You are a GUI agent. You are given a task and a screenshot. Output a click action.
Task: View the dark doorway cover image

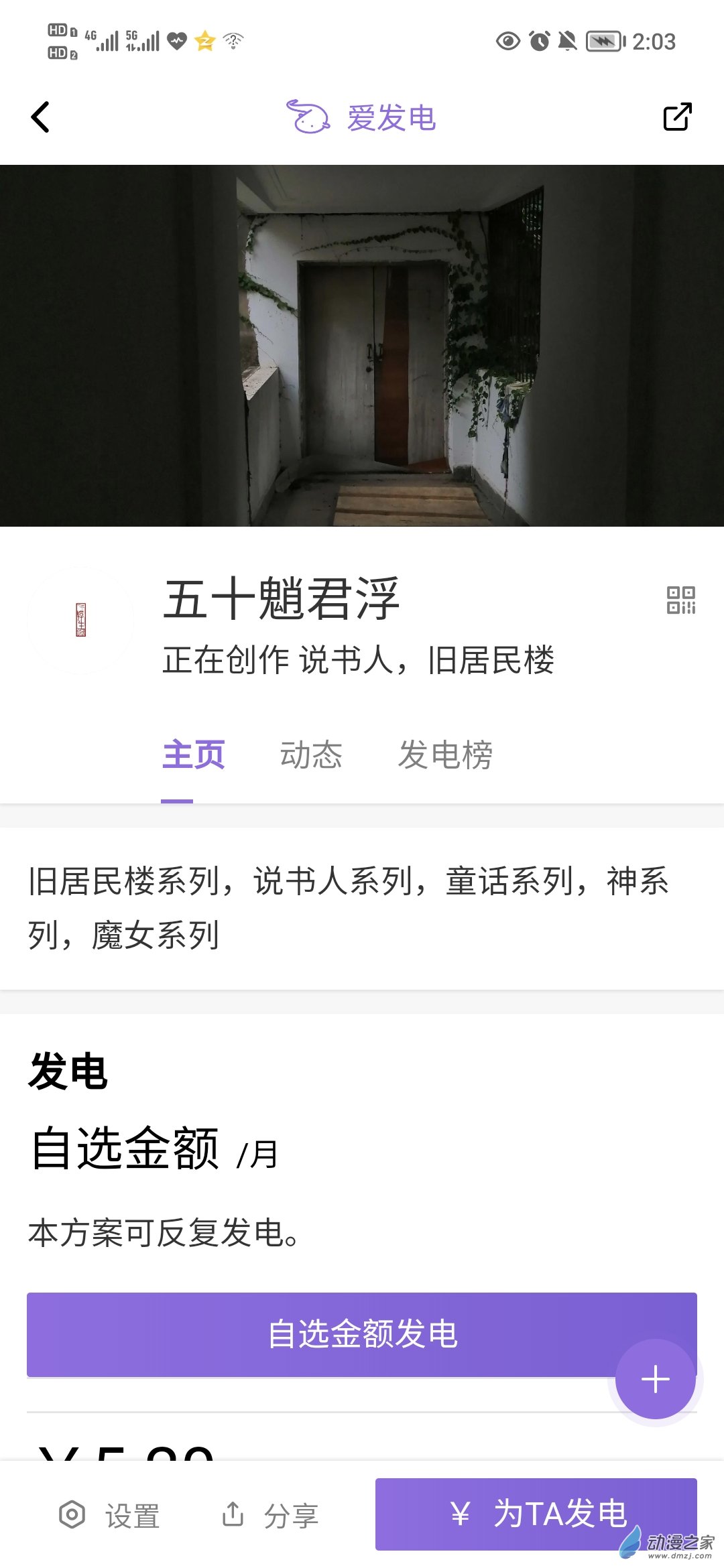point(362,345)
